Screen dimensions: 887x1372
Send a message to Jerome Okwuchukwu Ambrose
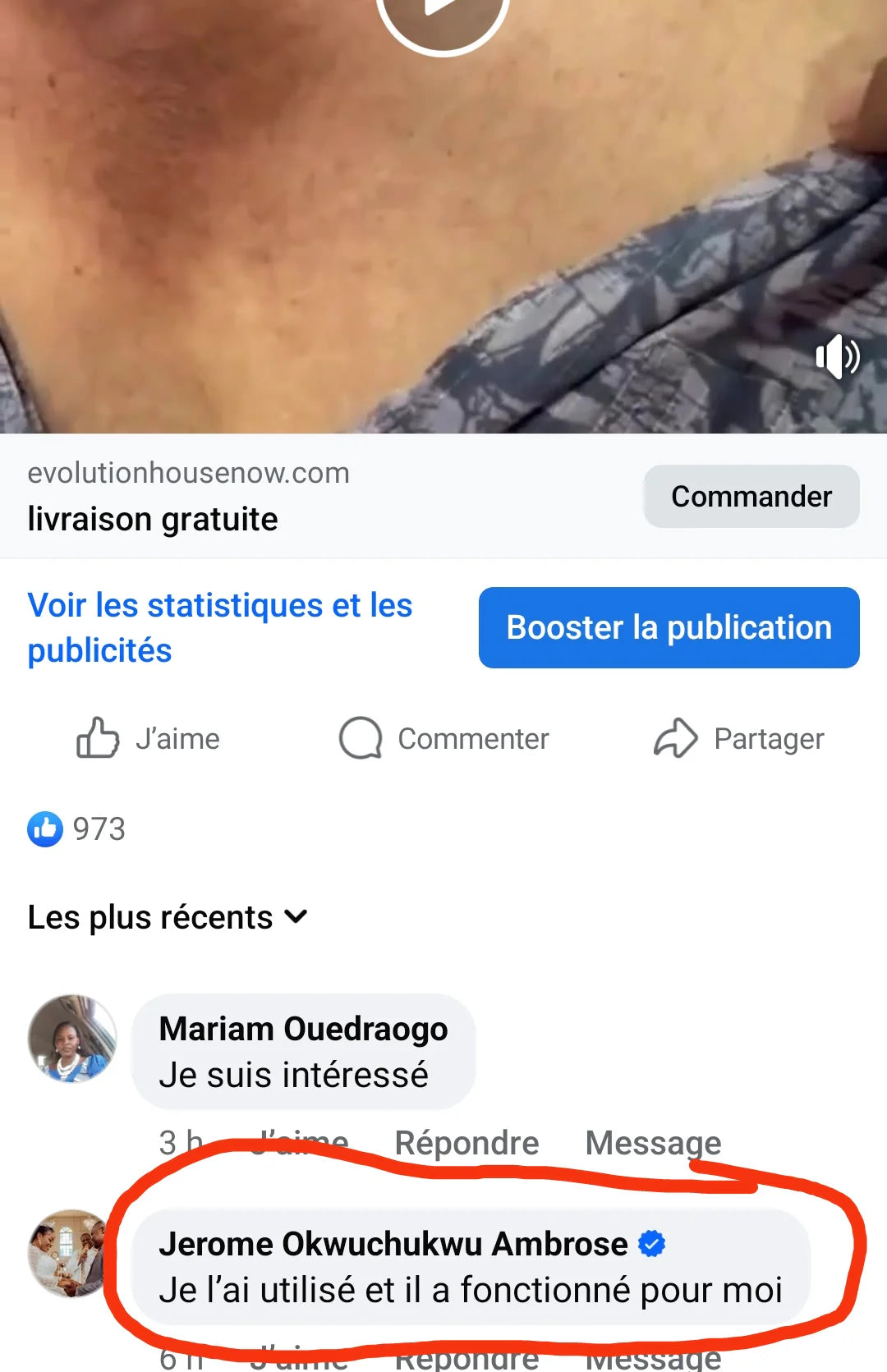point(653,1359)
